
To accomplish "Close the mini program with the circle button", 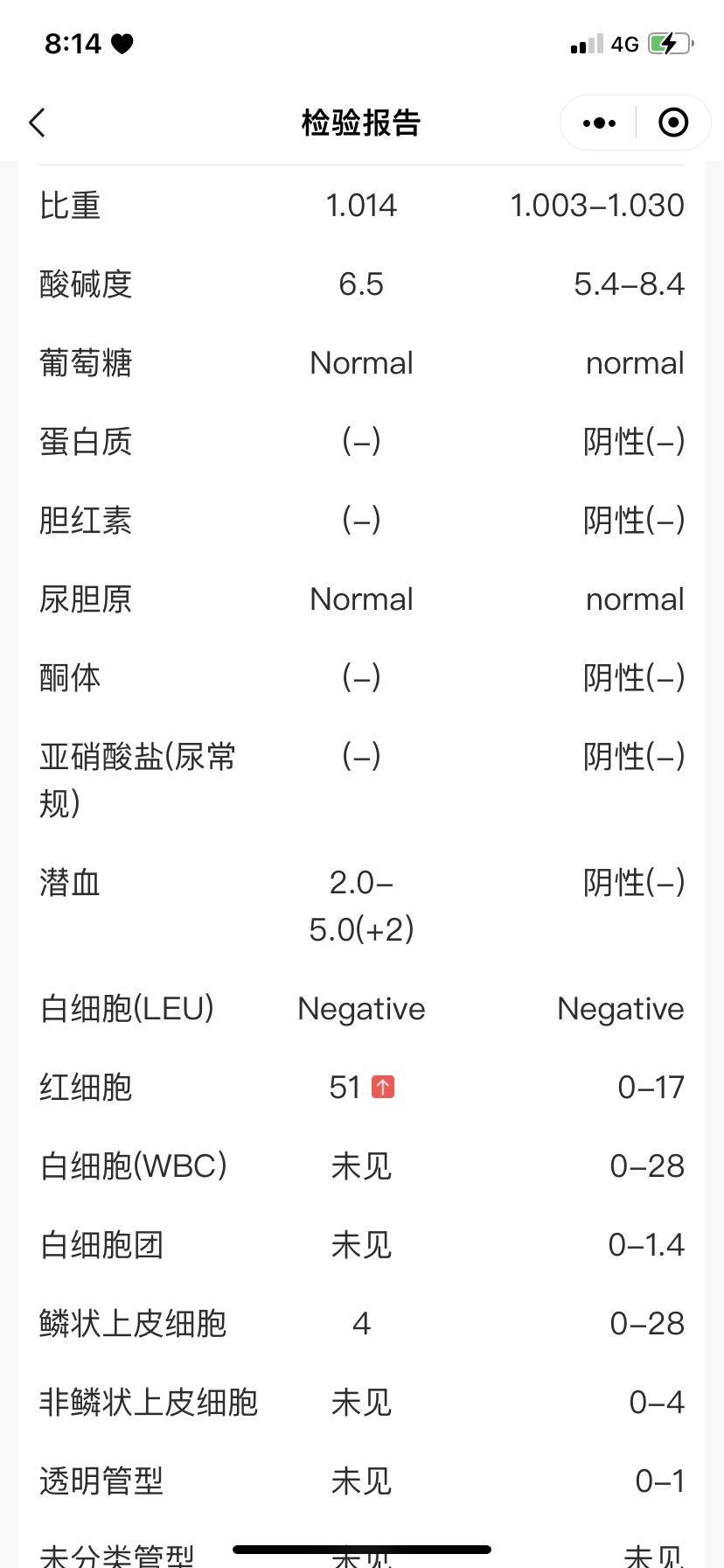I will [672, 122].
